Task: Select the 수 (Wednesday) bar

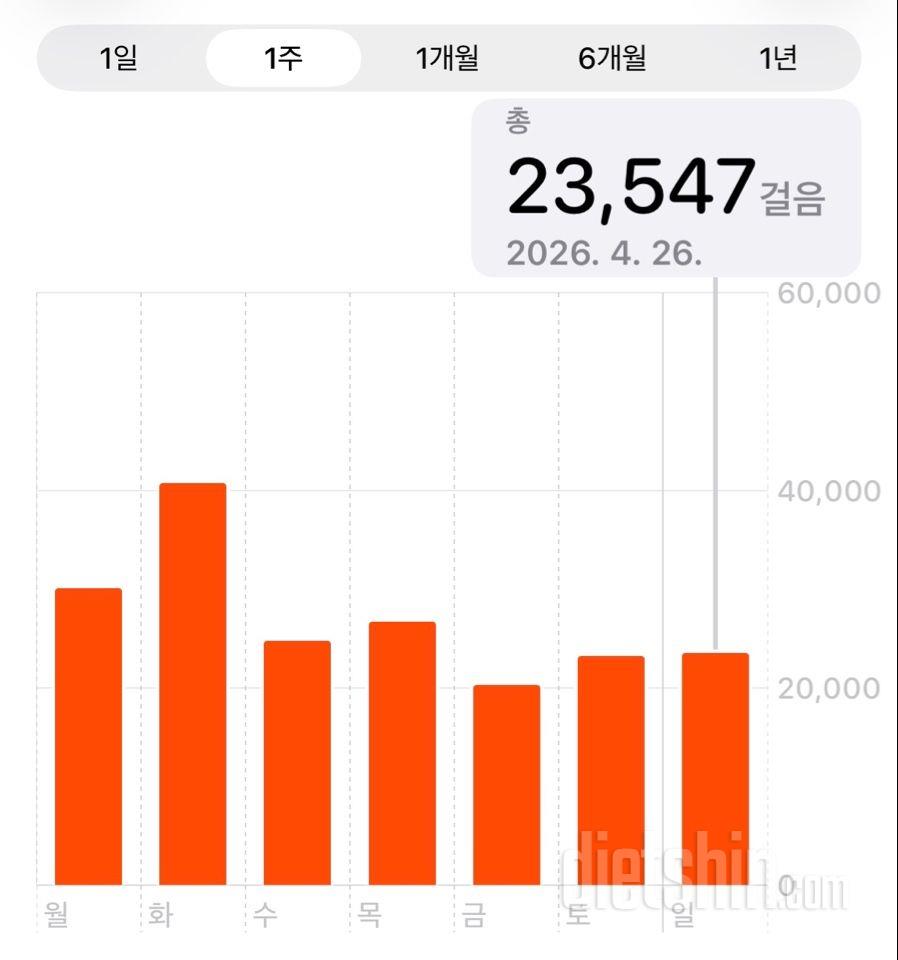Action: click(x=296, y=770)
